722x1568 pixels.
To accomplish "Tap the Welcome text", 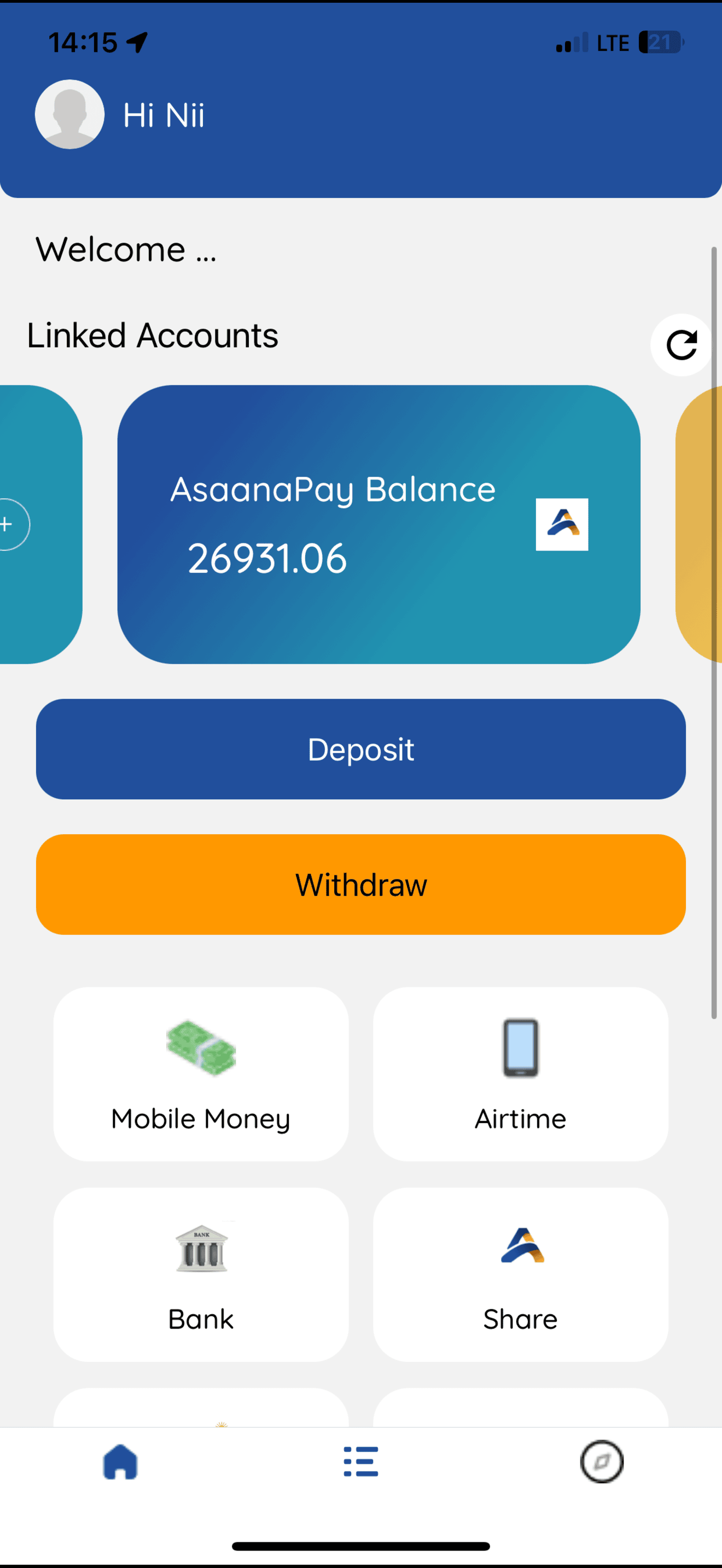I will click(x=125, y=248).
